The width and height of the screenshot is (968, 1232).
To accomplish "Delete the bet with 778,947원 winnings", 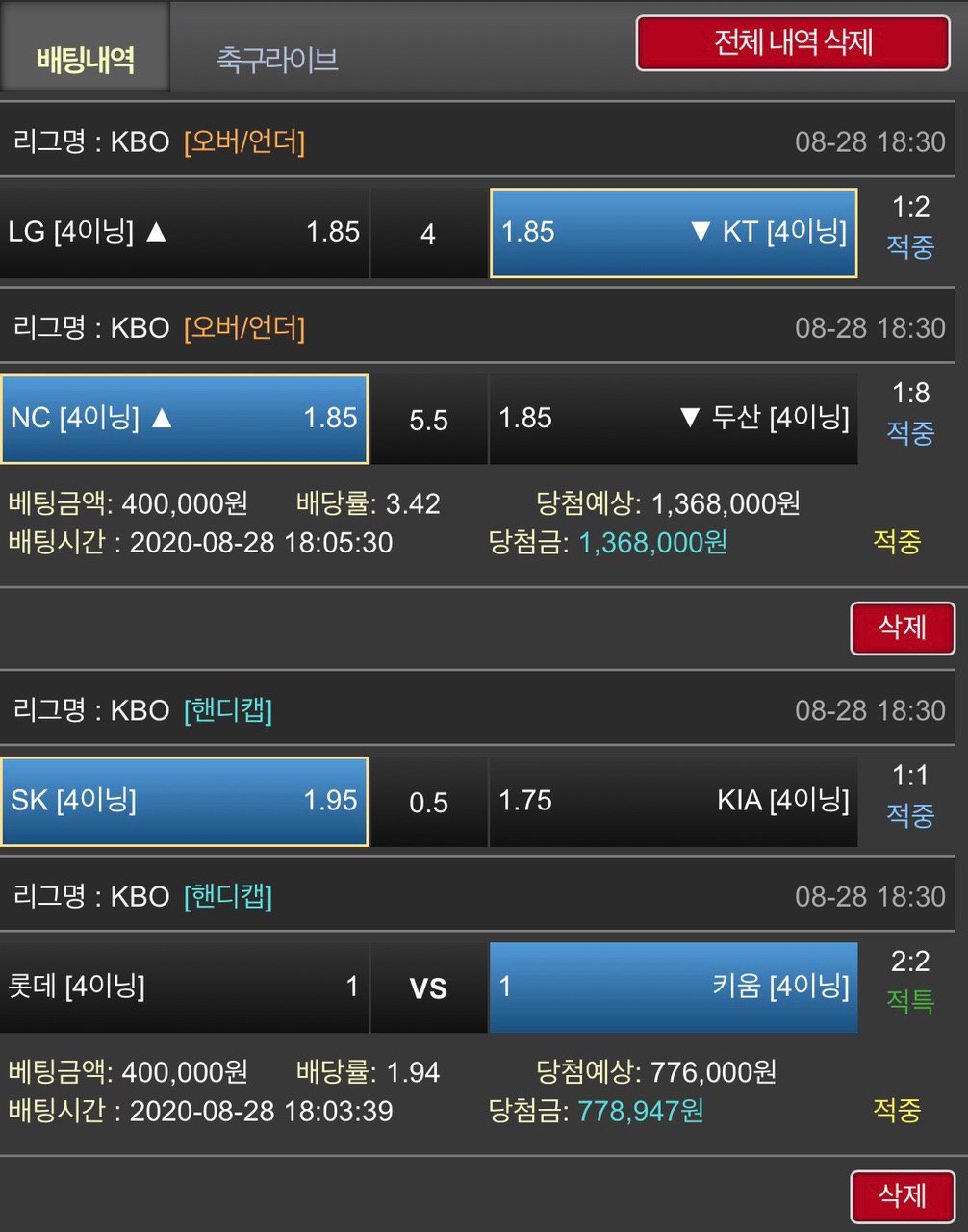I will click(902, 1196).
